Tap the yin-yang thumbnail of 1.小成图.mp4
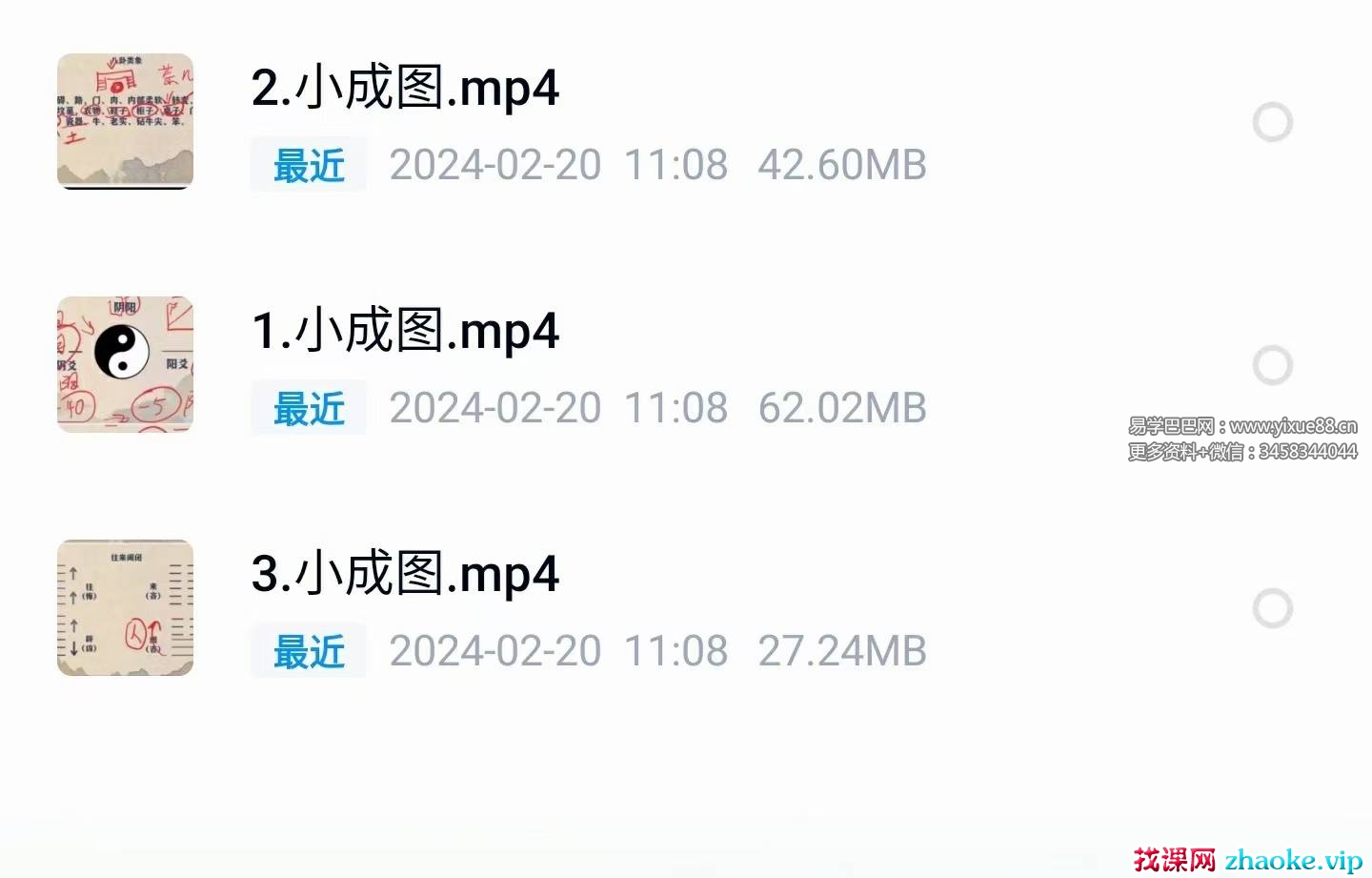Screen dimensions: 1372x878 [x=125, y=364]
